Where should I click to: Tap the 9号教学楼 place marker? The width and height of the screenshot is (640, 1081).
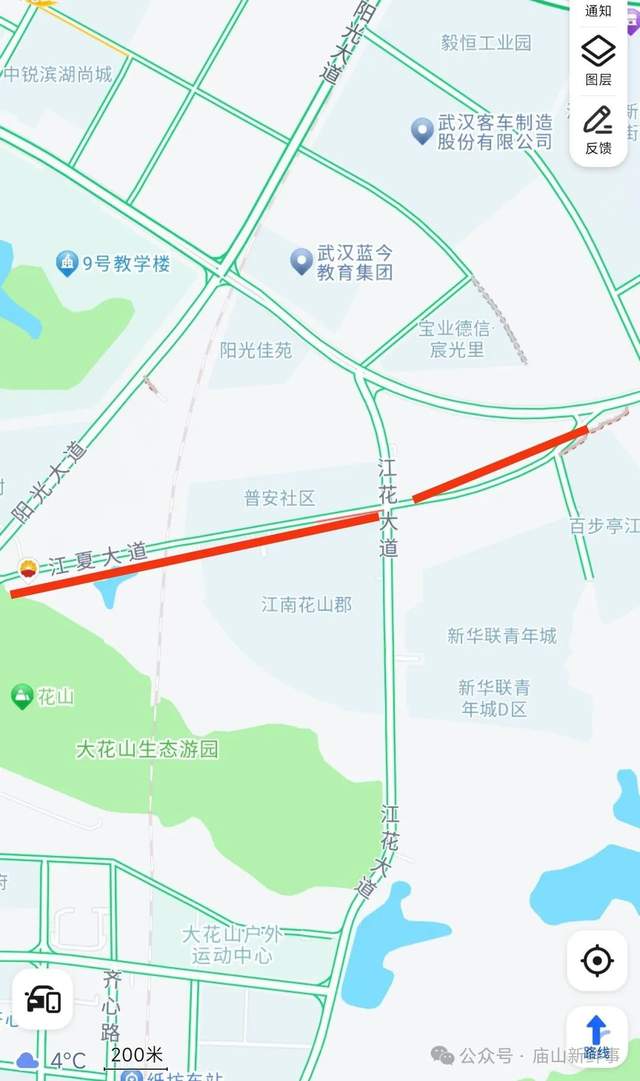(67, 264)
